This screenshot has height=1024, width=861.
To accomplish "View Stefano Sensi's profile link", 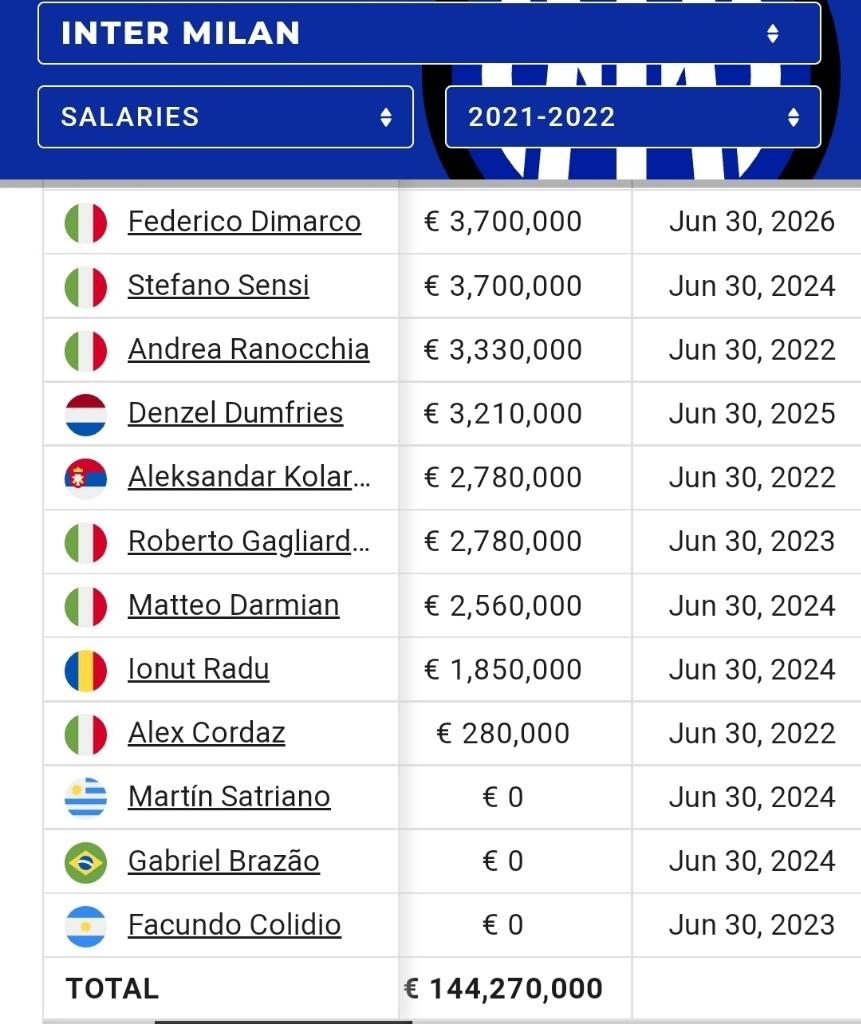I will (218, 285).
